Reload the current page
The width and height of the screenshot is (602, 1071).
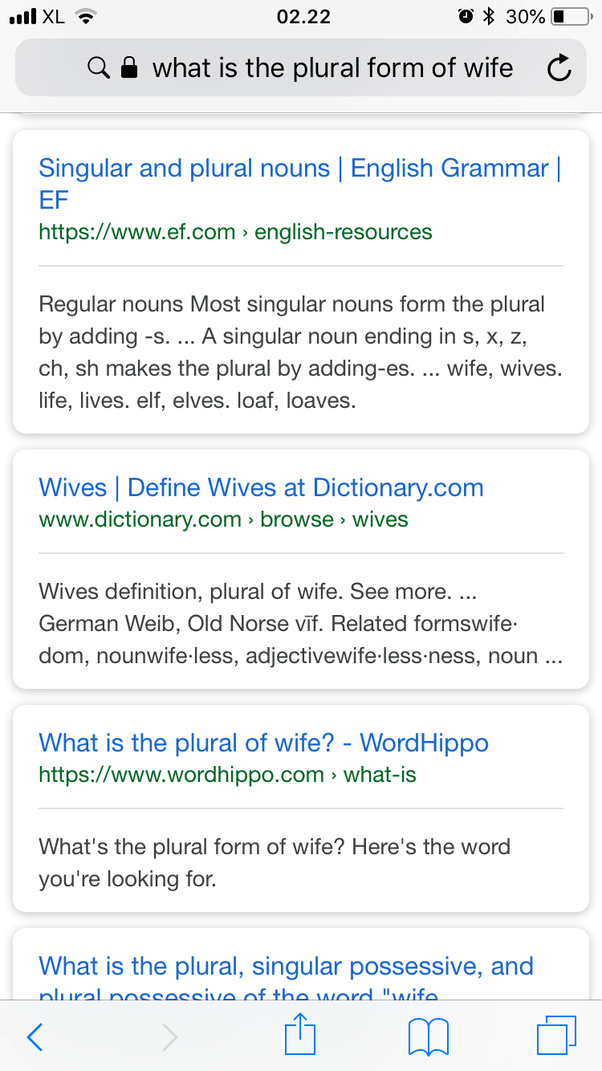560,68
